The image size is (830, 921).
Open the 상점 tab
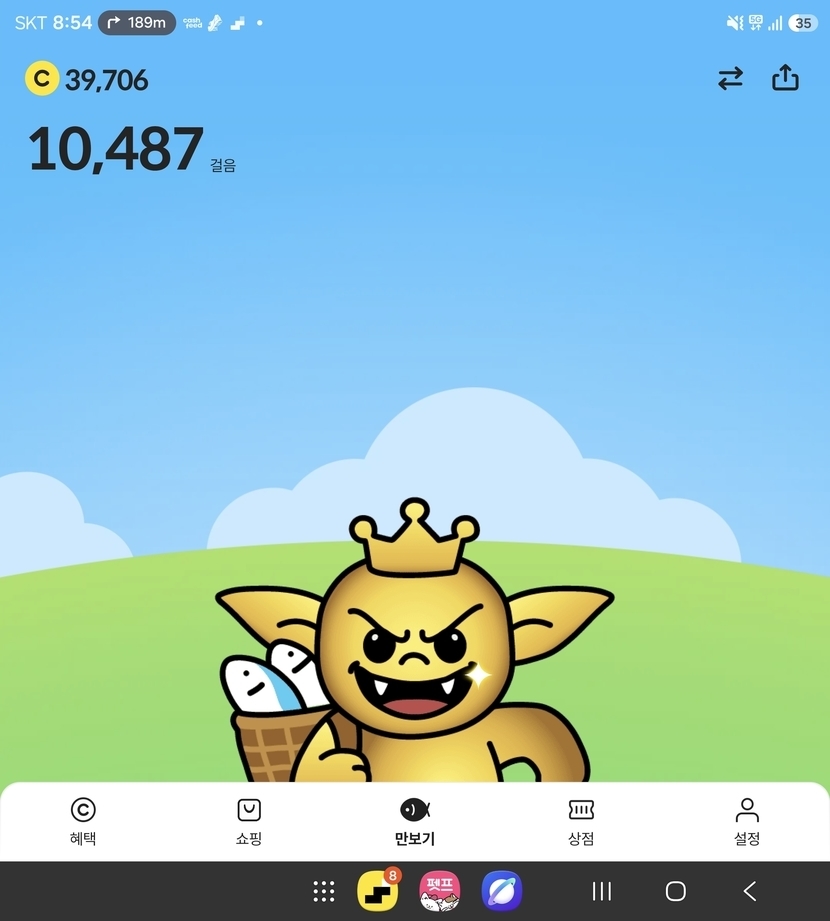tap(581, 822)
